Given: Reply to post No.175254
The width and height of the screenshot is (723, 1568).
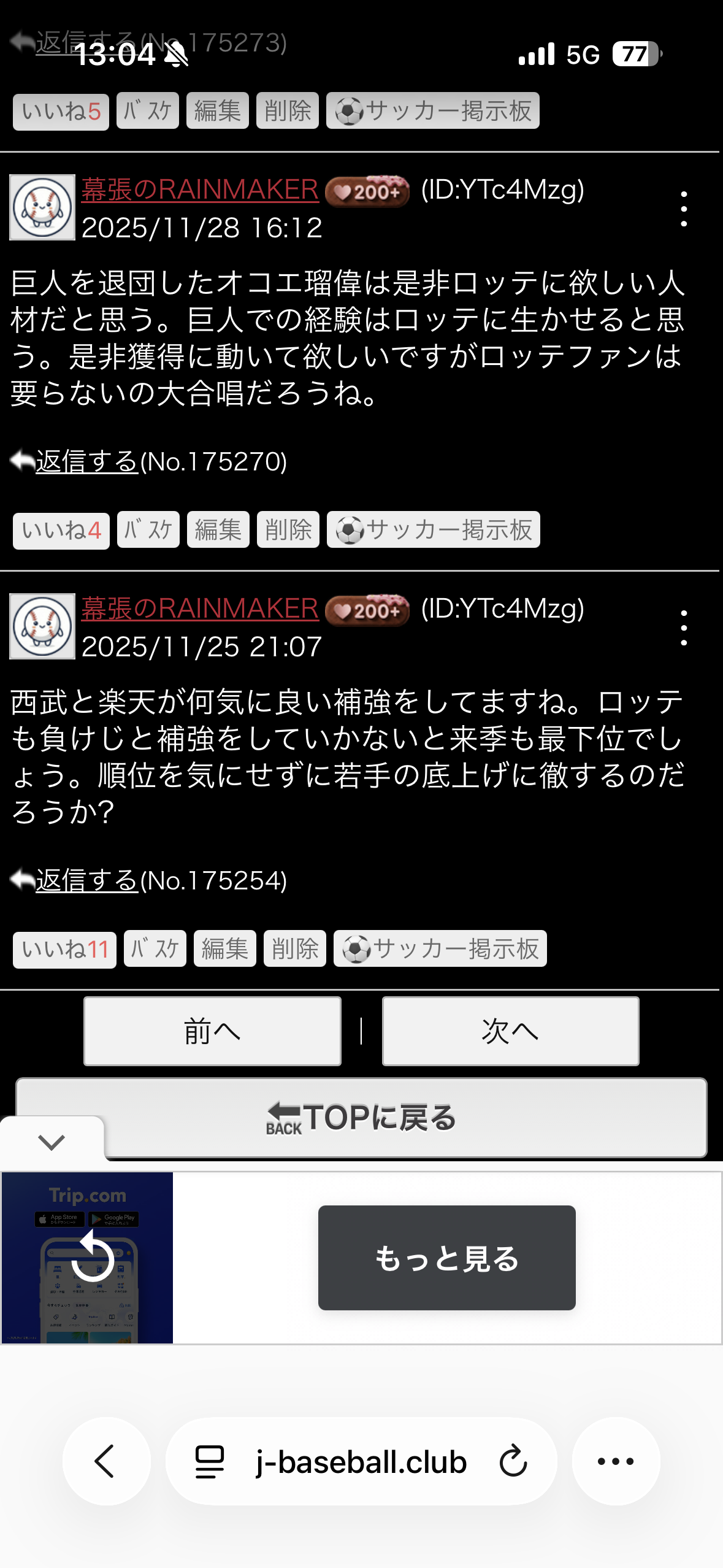Looking at the screenshot, I should tap(87, 880).
